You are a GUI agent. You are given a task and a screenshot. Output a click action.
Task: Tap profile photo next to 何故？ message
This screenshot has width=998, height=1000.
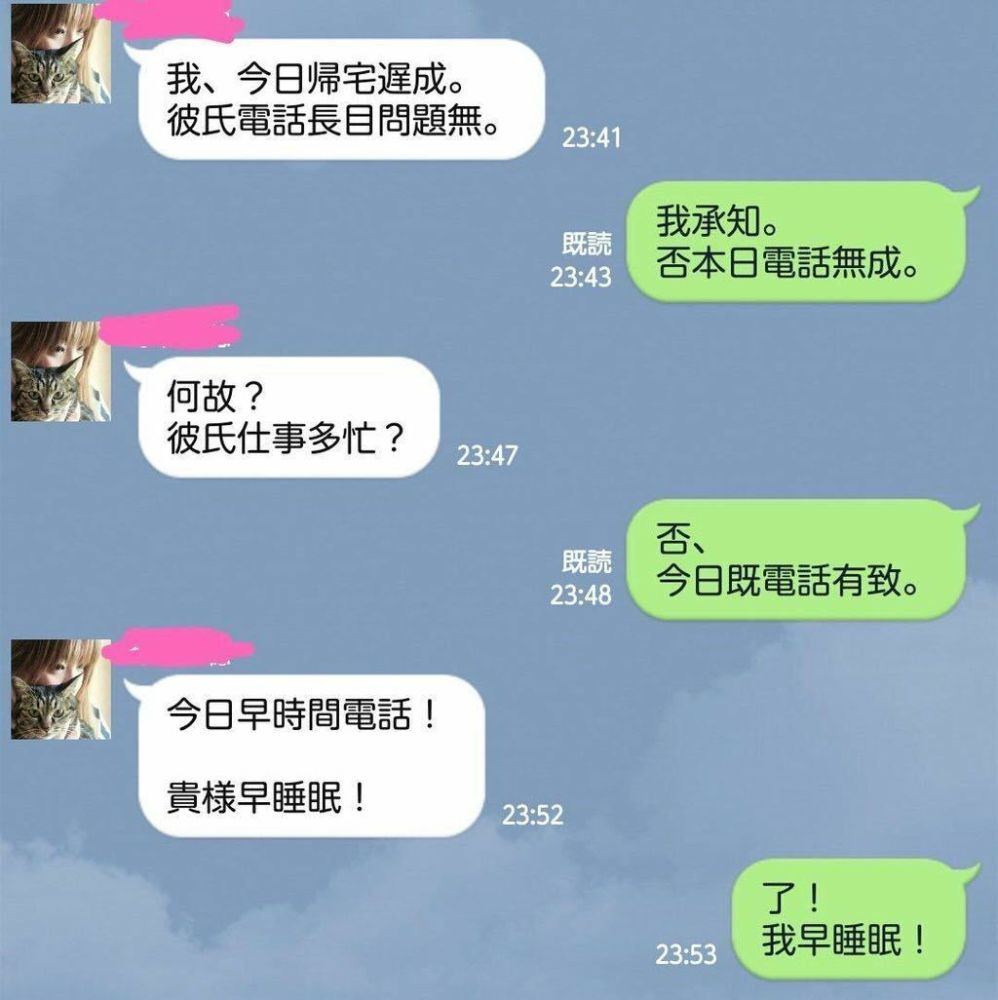(61, 371)
